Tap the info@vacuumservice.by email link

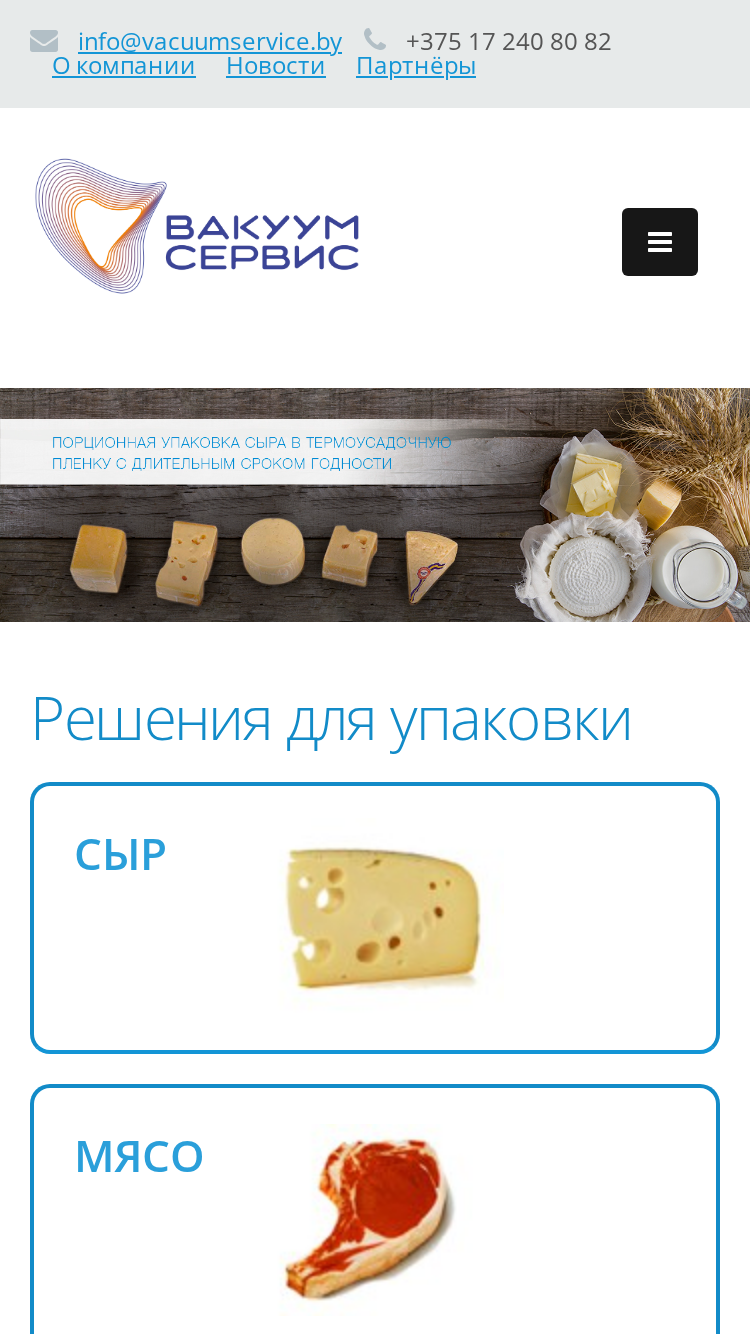click(x=210, y=41)
